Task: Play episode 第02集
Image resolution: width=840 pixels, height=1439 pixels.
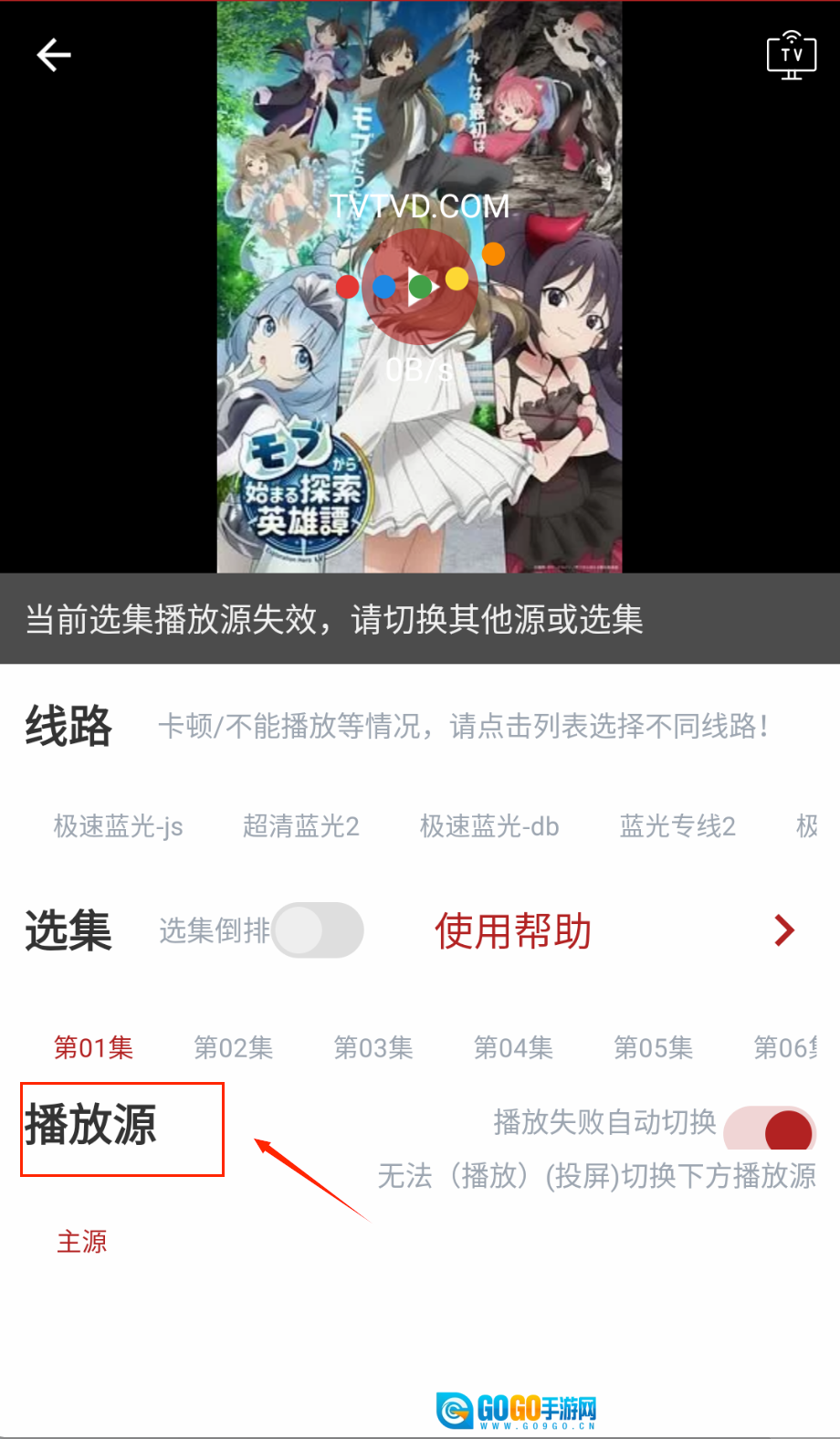Action: [x=234, y=1047]
